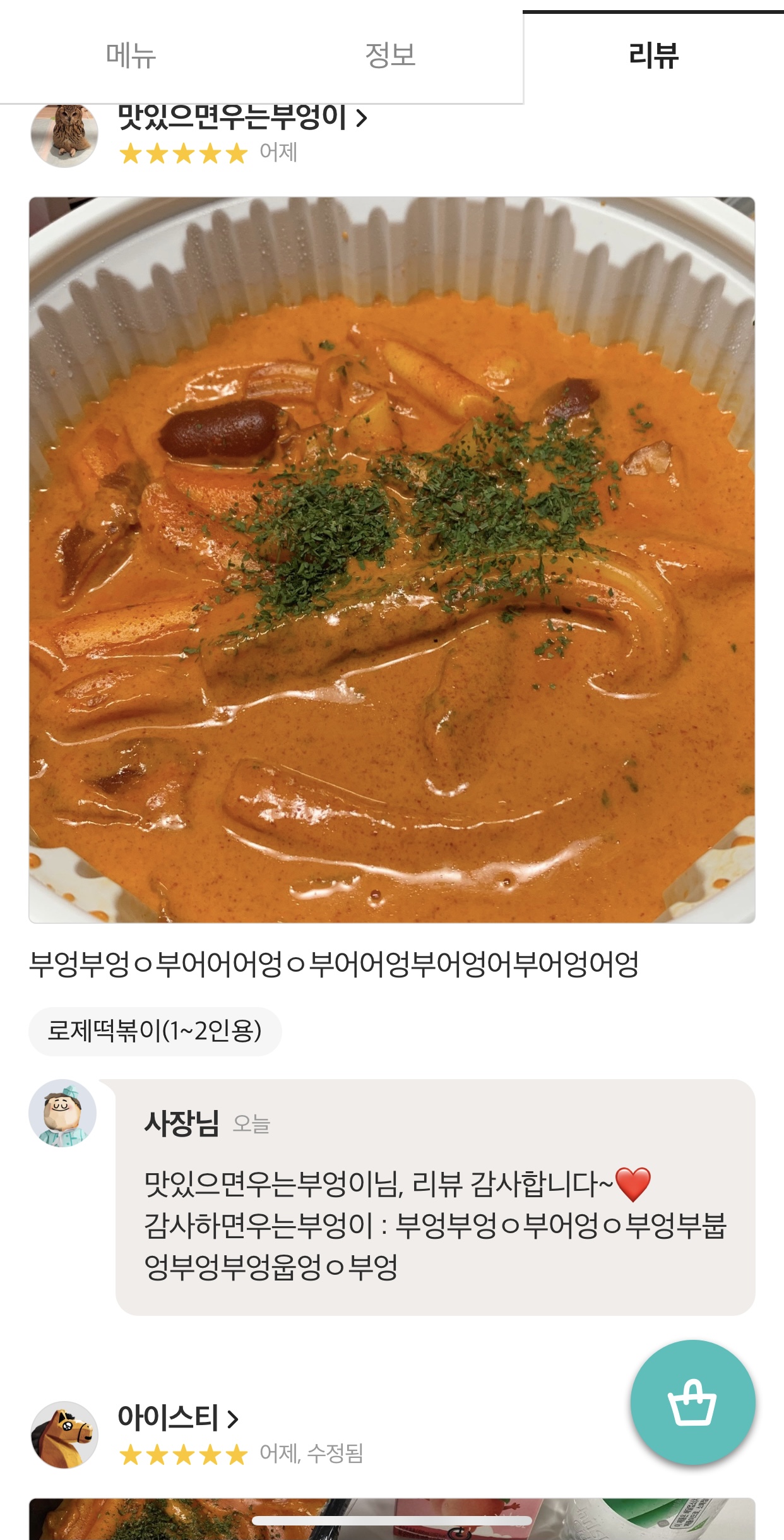Switch to the 메뉴 tab
This screenshot has height=1540, width=784.
pyautogui.click(x=131, y=56)
